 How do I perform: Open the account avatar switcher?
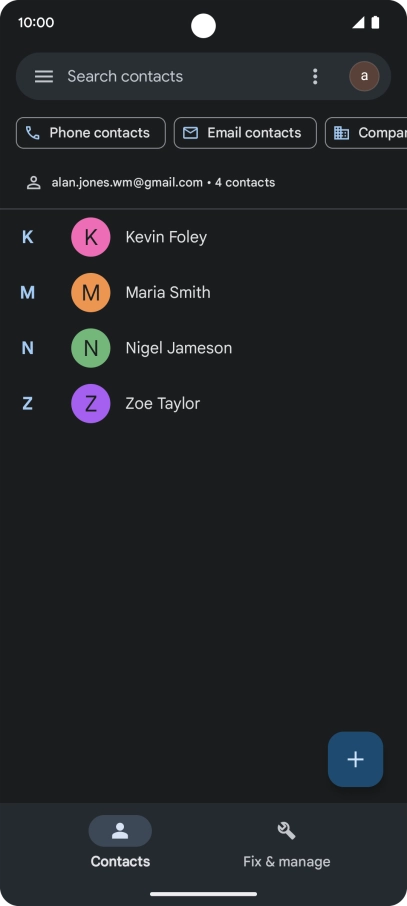[364, 76]
